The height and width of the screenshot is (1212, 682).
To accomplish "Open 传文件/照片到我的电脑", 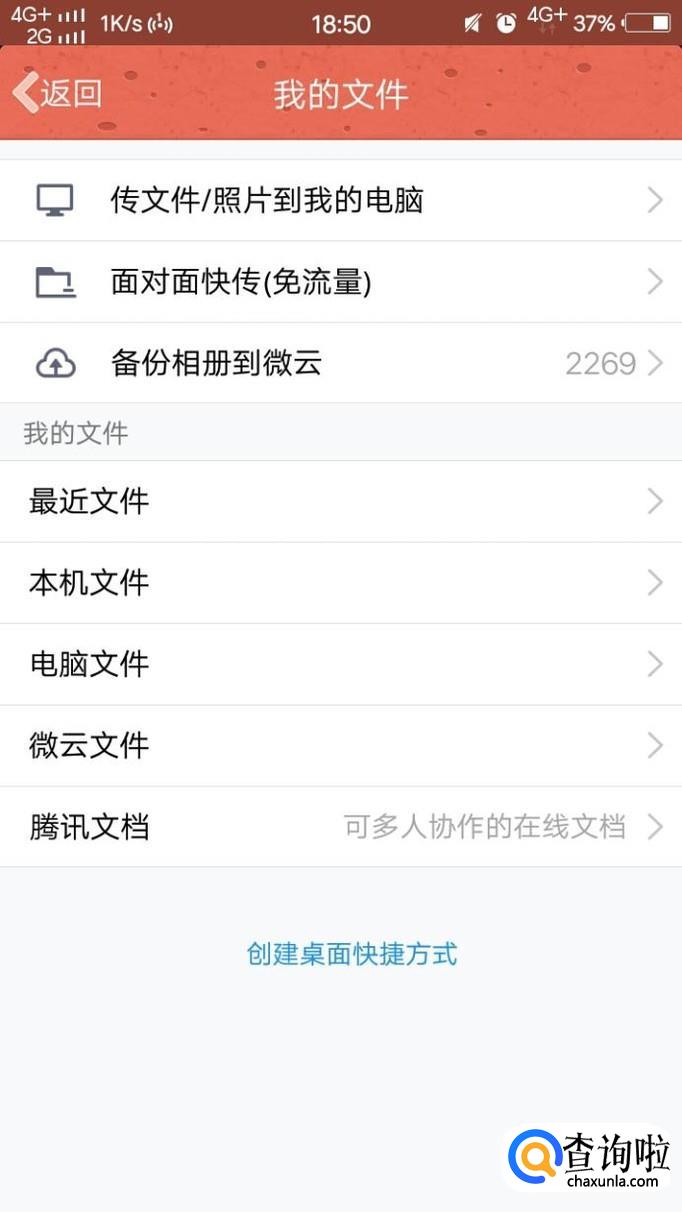I will pyautogui.click(x=340, y=200).
